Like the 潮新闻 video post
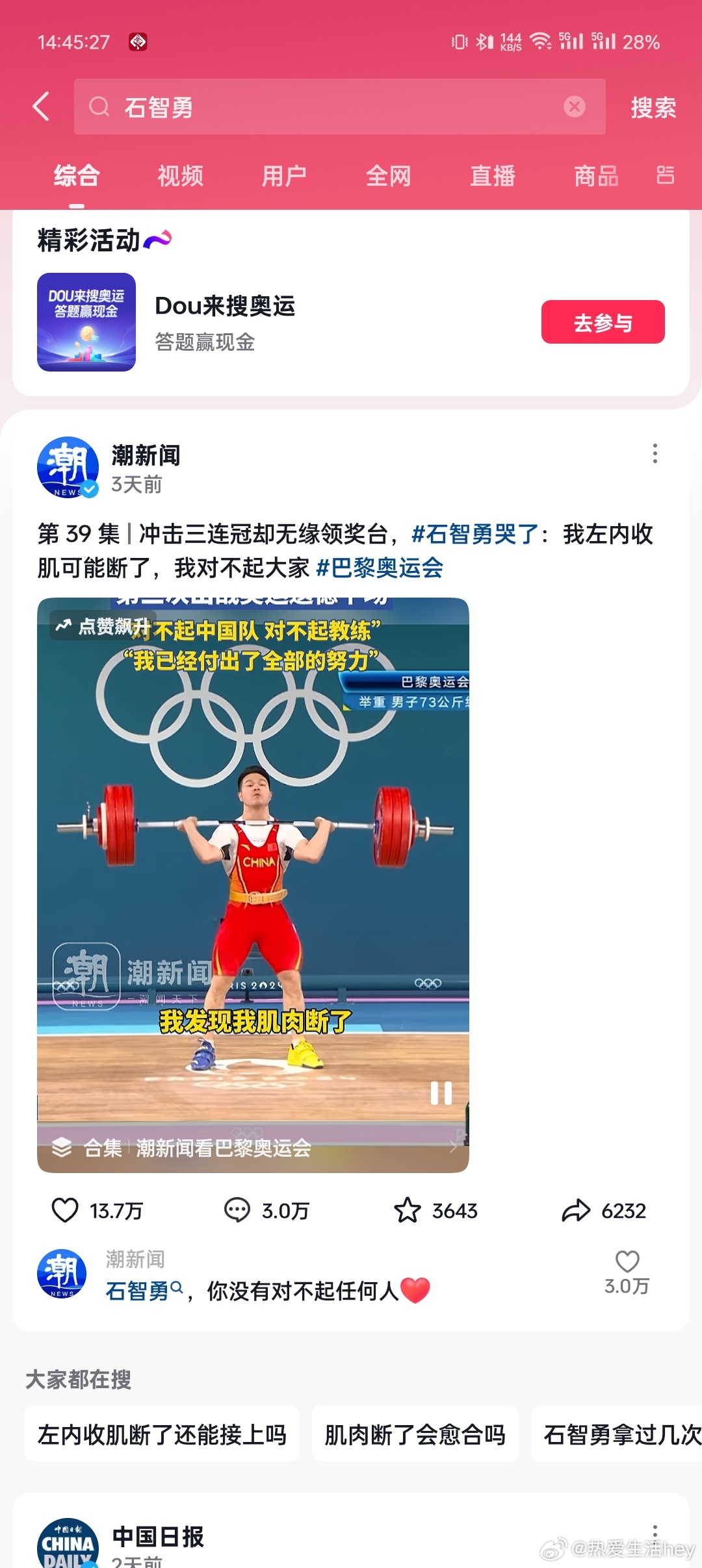 coord(65,1210)
